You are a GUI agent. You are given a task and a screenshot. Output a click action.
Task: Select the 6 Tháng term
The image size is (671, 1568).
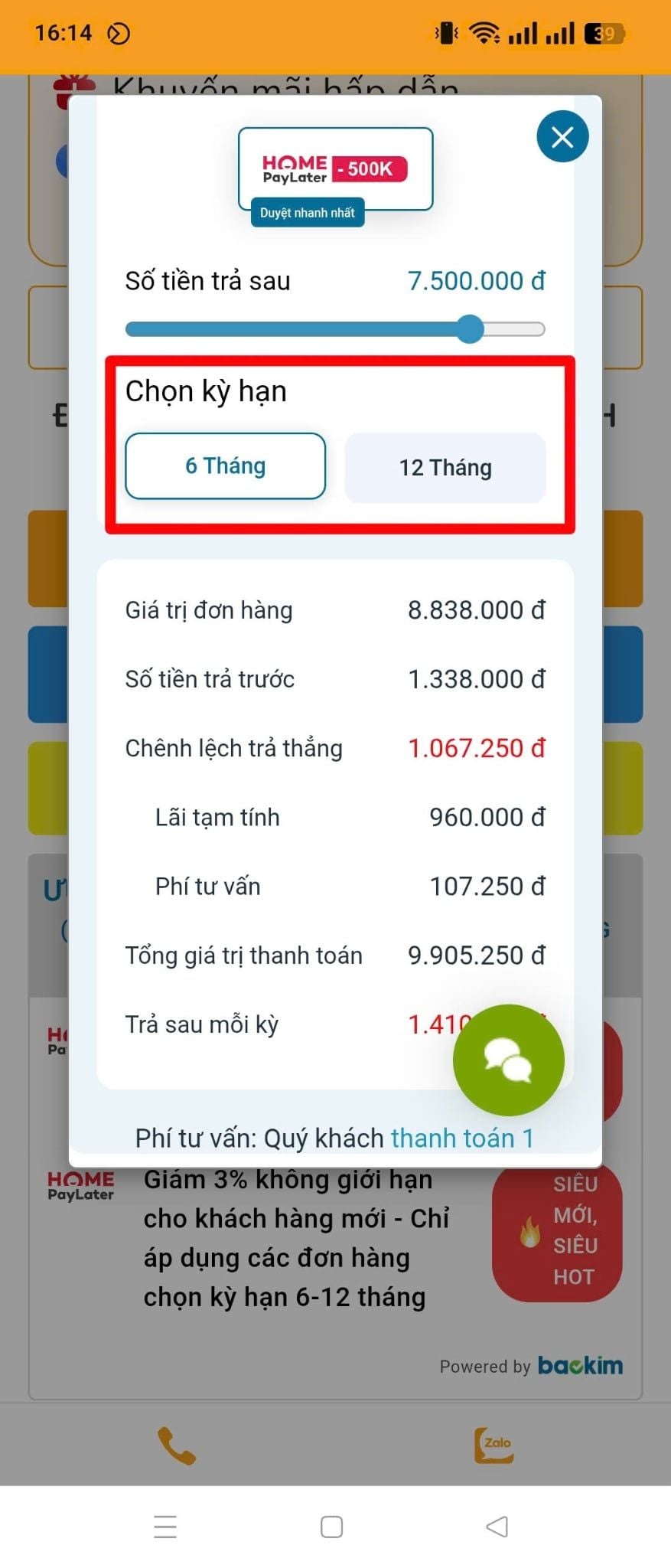(226, 466)
